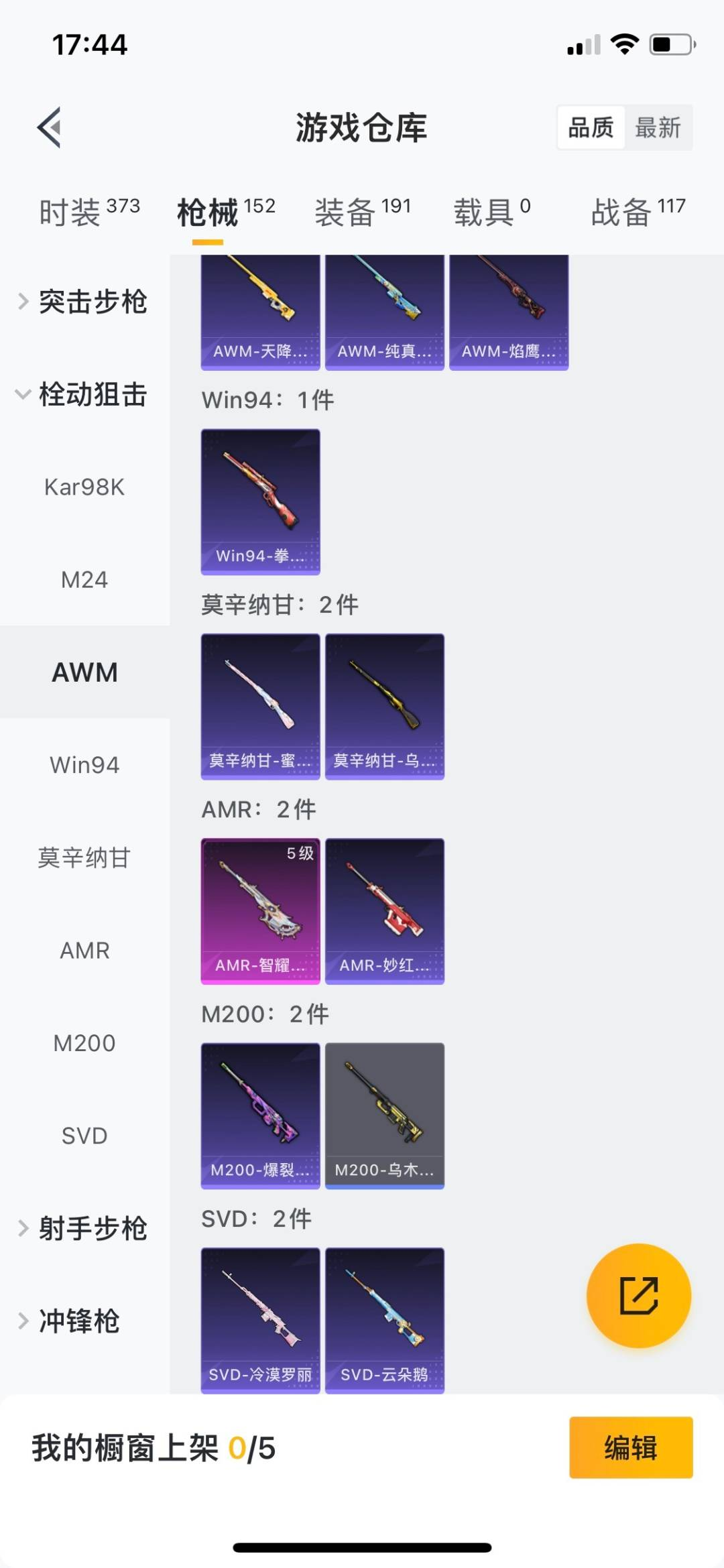
Task: Switch to the 时装 tab
Action: pyautogui.click(x=88, y=213)
